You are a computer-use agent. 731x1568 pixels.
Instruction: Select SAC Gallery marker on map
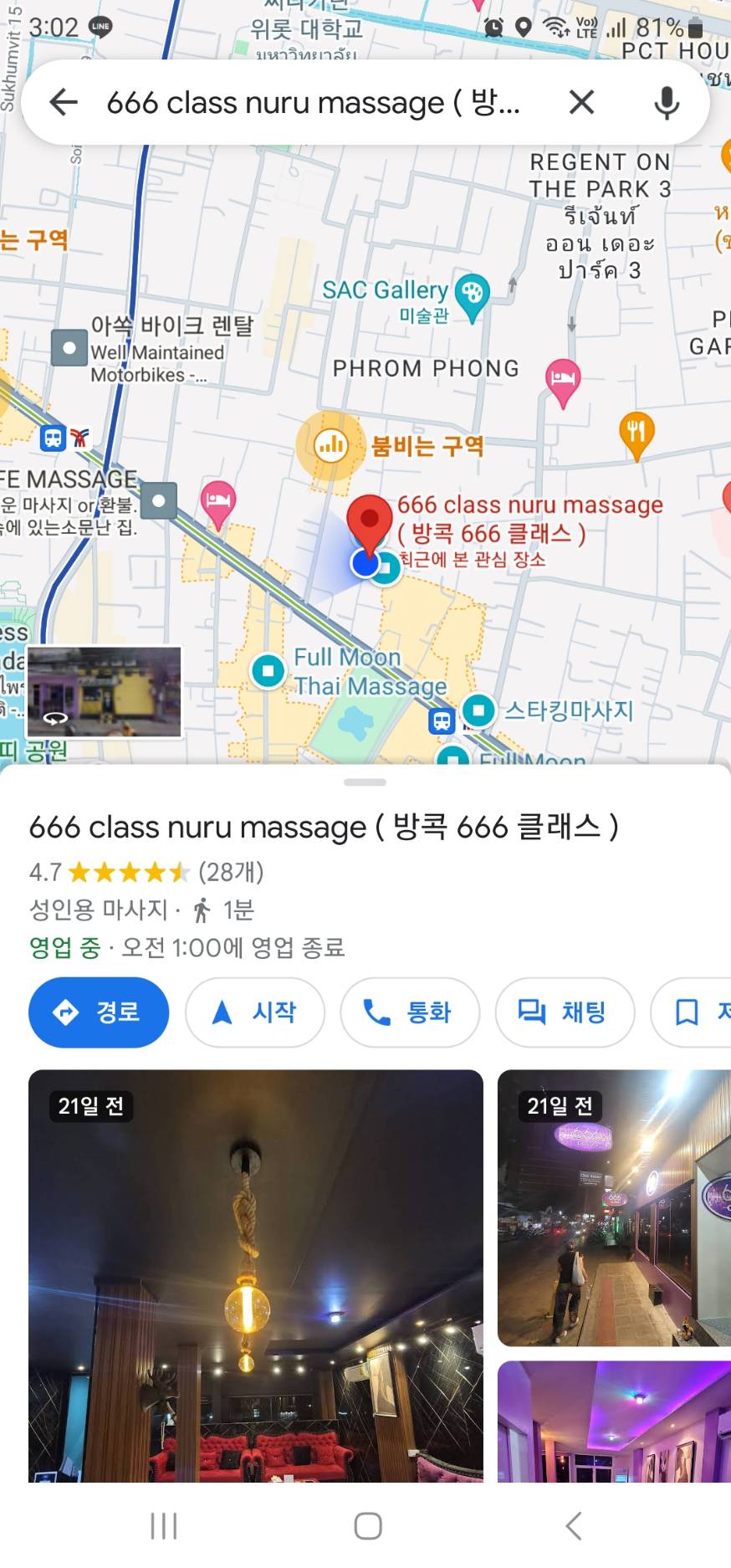(473, 295)
